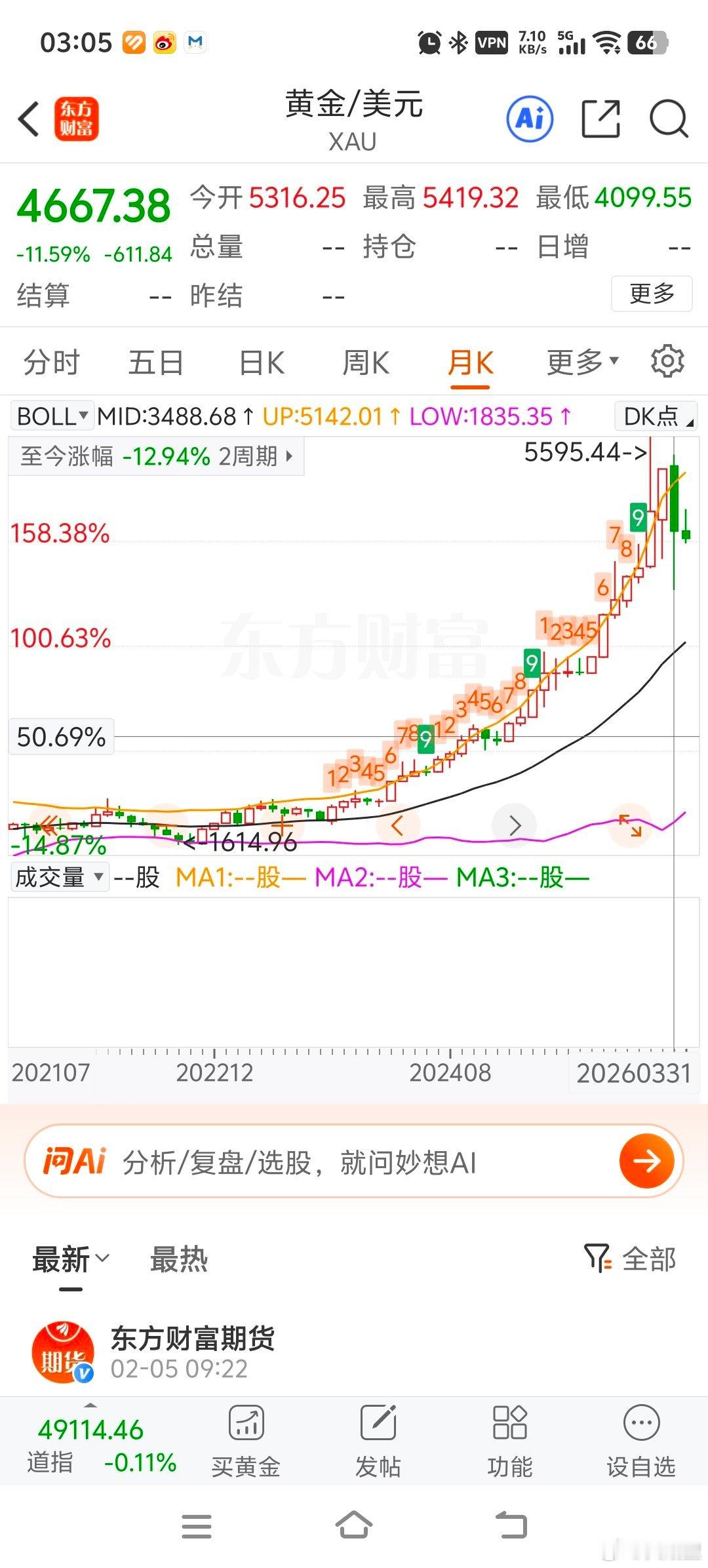Switch to the 最热 hottest tab
Image resolution: width=708 pixels, height=1568 pixels.
click(178, 1257)
